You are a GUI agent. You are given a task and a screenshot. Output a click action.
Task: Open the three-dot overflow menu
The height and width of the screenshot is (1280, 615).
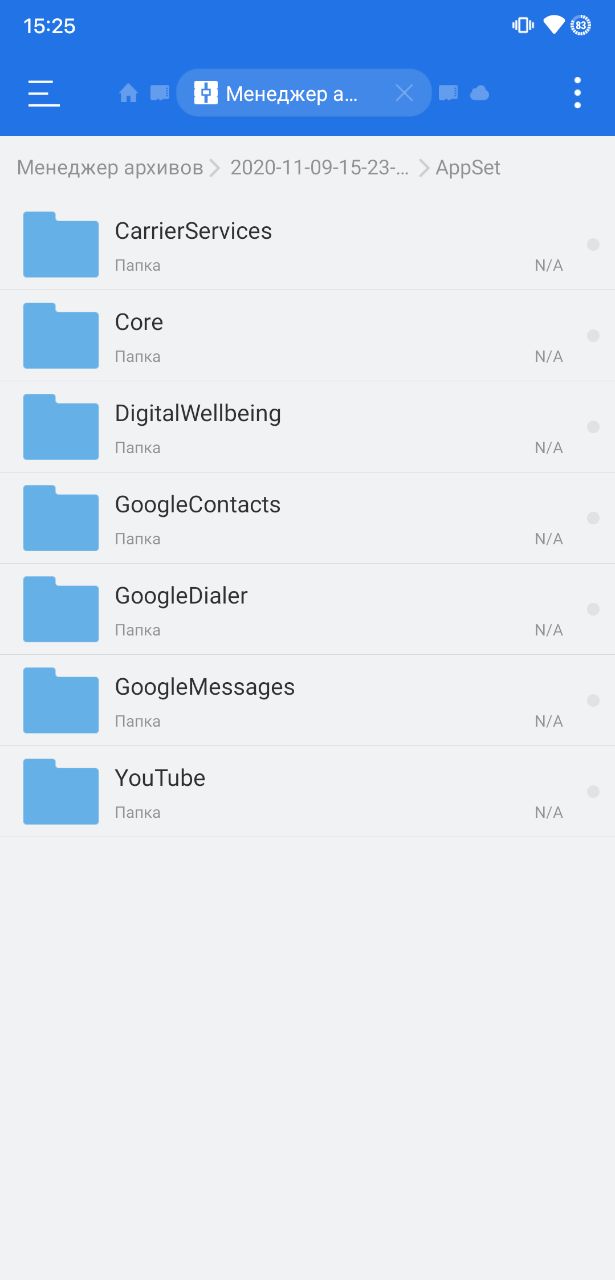point(577,93)
